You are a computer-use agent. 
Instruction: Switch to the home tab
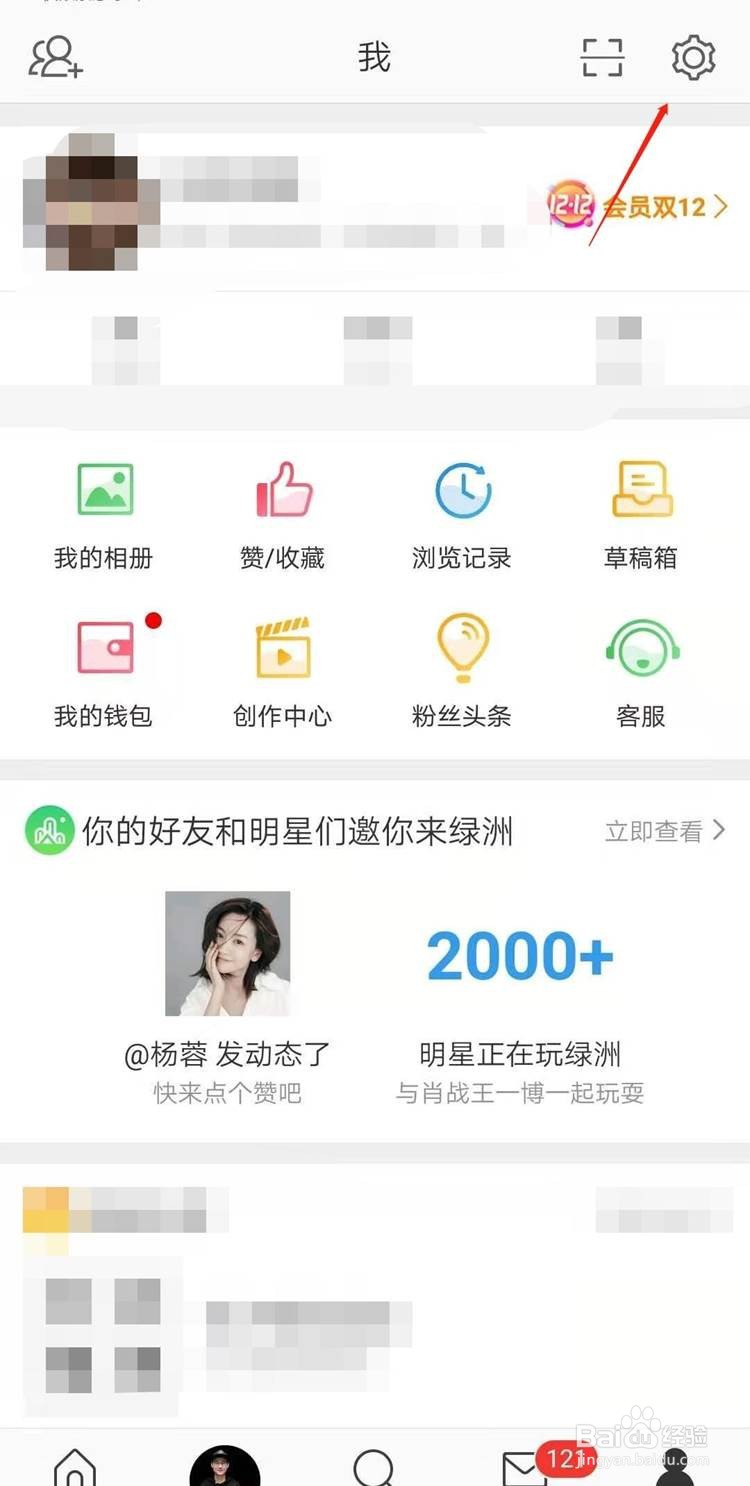[x=75, y=1466]
